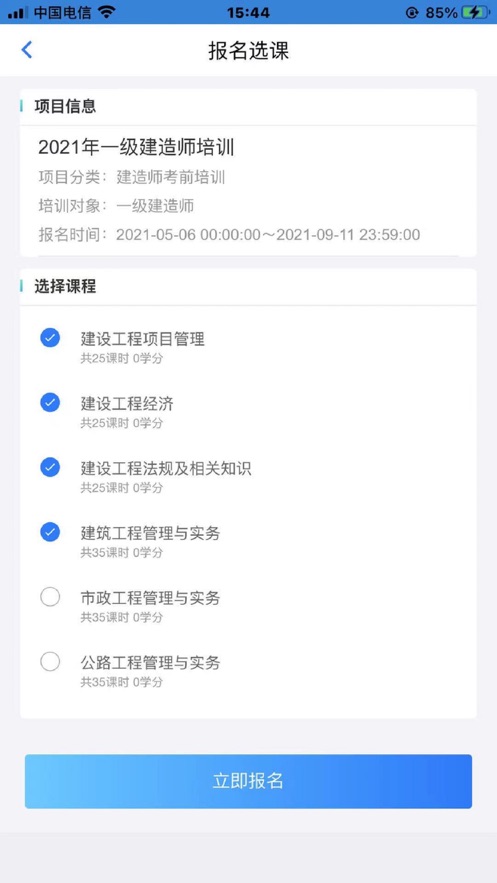Uncheck 建筑工程管理与实务 course
Image resolution: width=497 pixels, height=883 pixels.
pos(50,532)
